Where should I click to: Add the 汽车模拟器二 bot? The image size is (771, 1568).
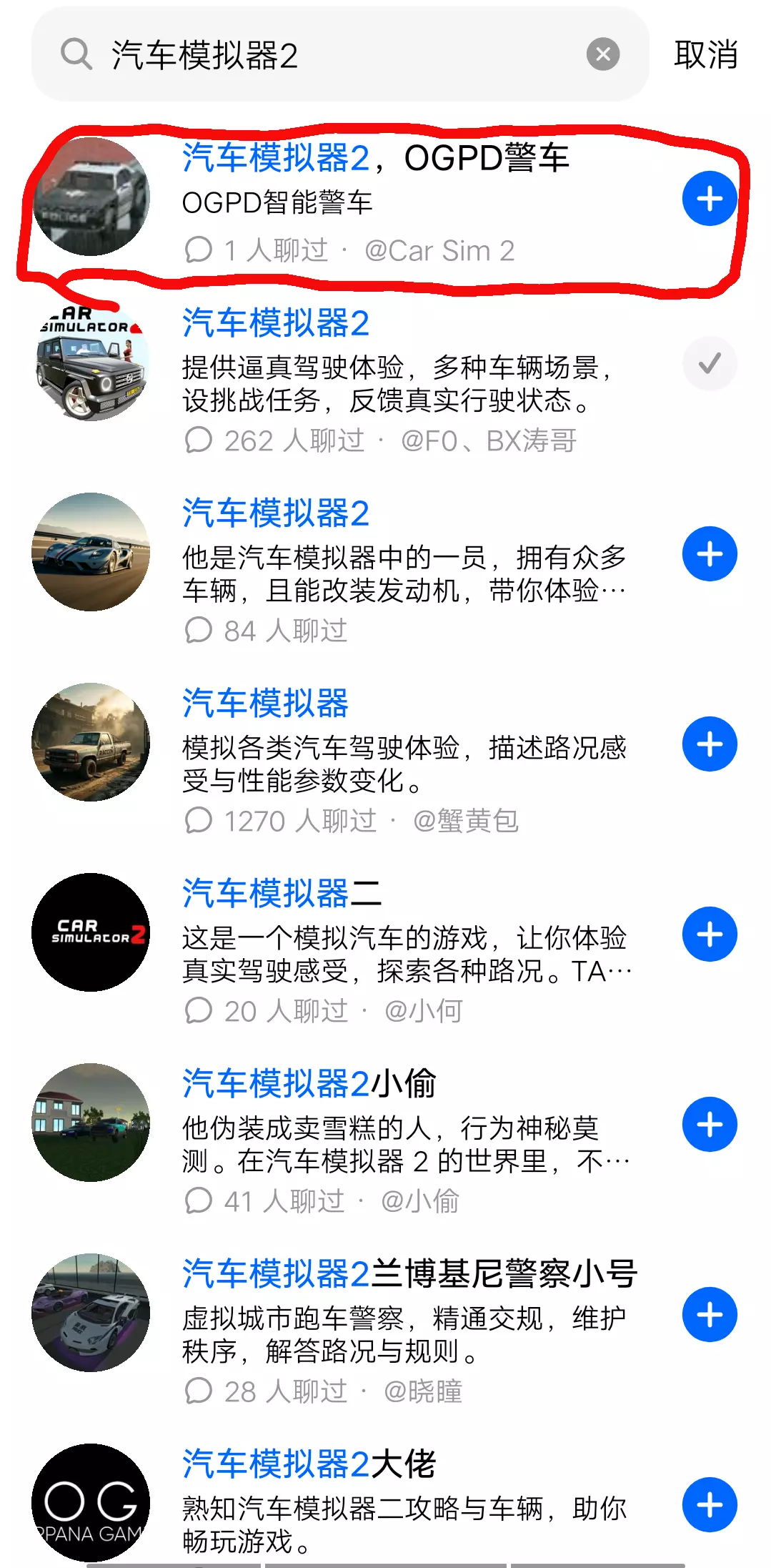(709, 935)
